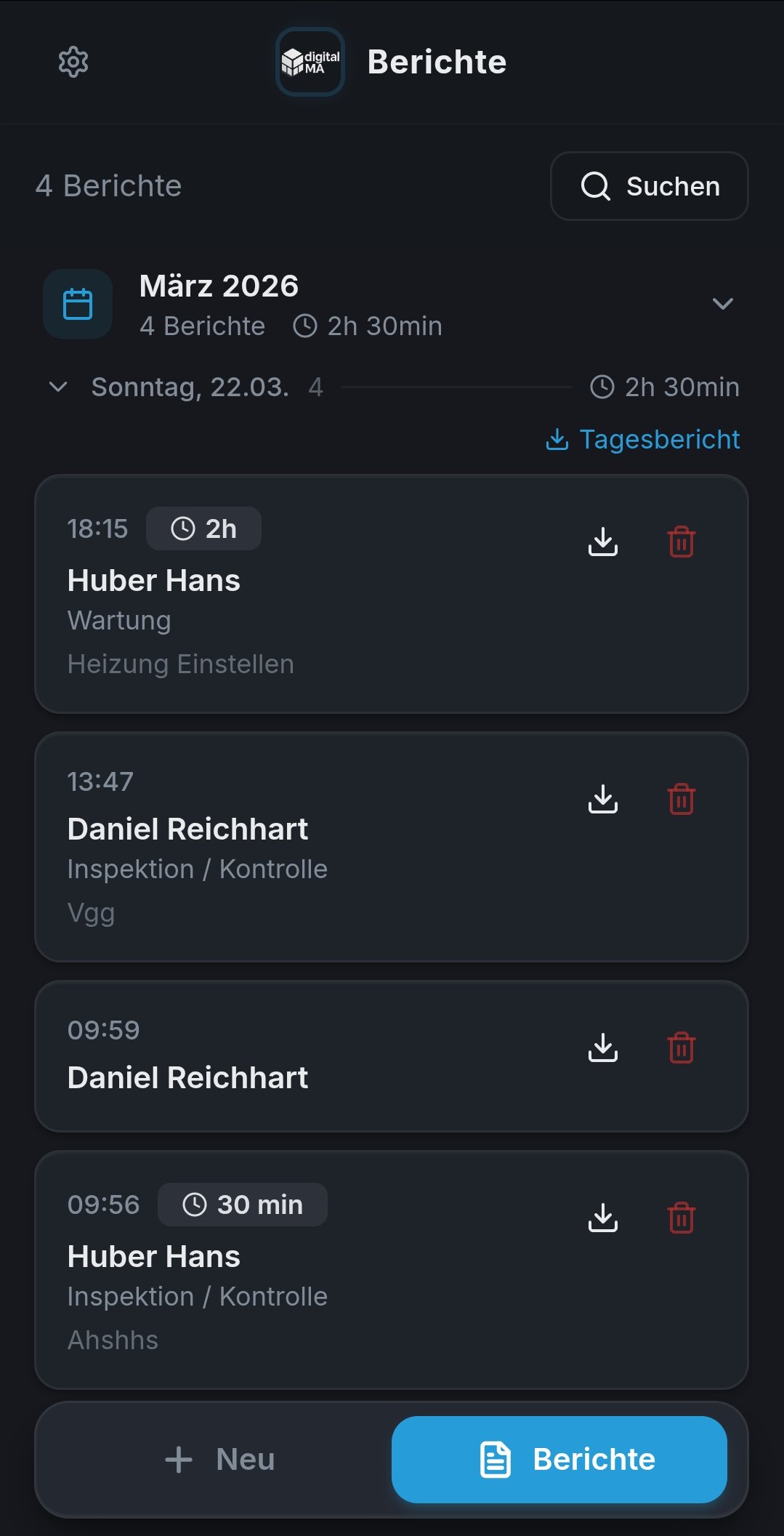The height and width of the screenshot is (1536, 784).
Task: Open the settings gear icon
Action: [x=73, y=63]
